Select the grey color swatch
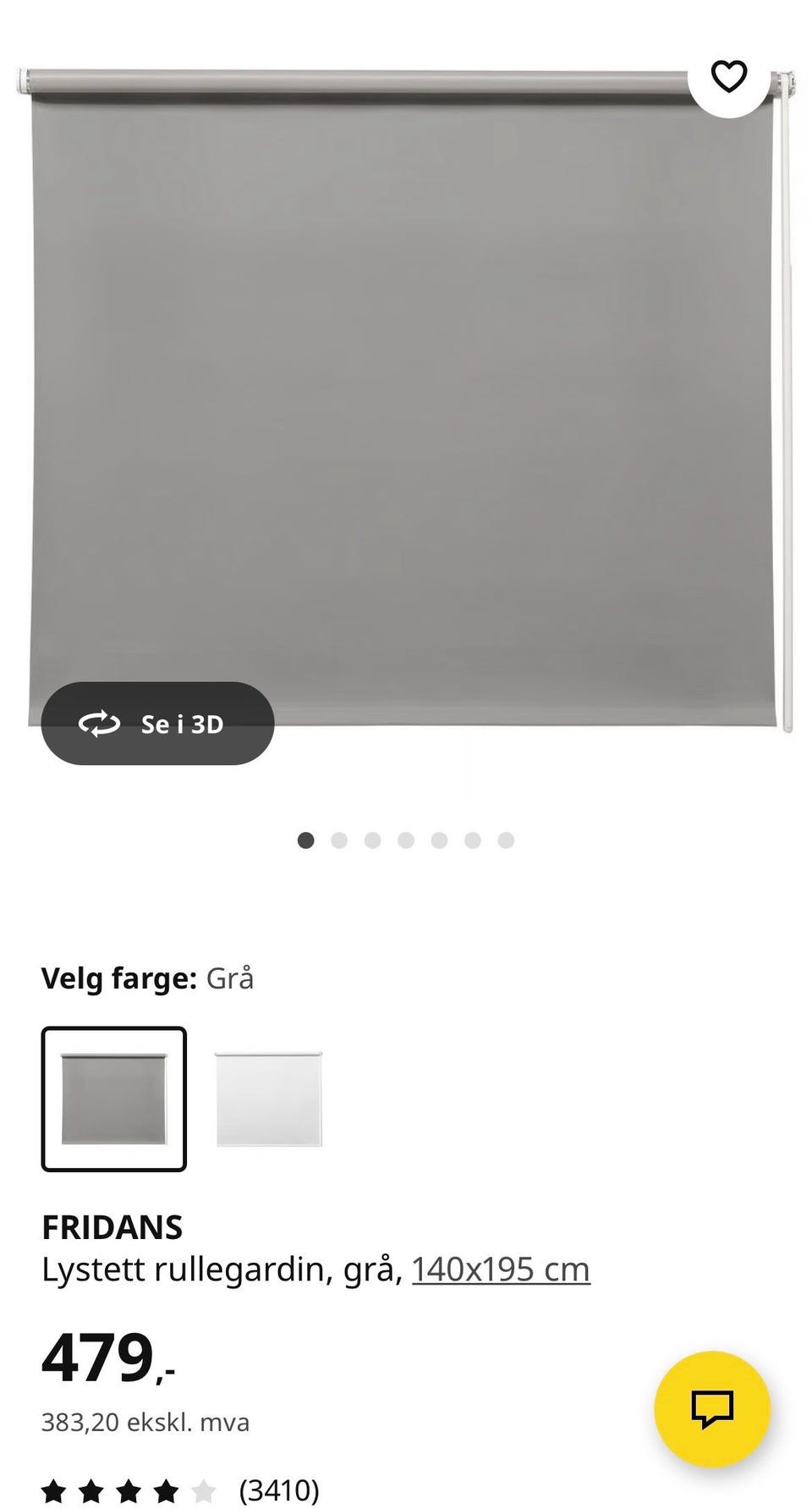812x1509 pixels. point(114,1099)
